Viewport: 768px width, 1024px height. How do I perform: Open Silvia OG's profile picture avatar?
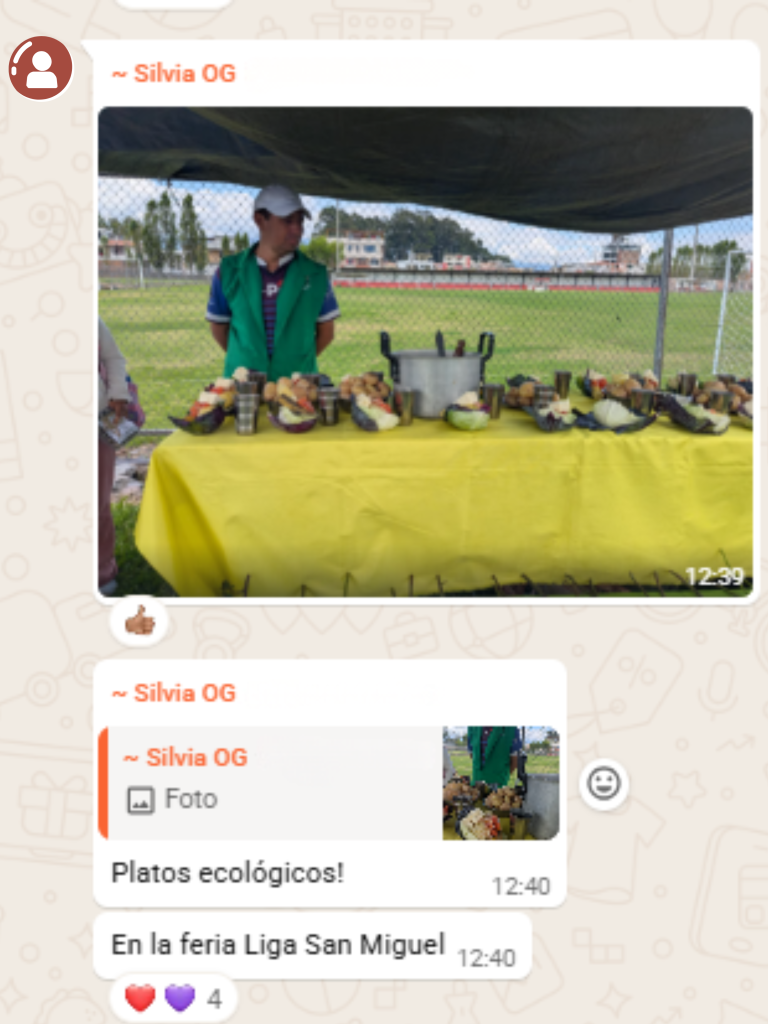(x=40, y=68)
